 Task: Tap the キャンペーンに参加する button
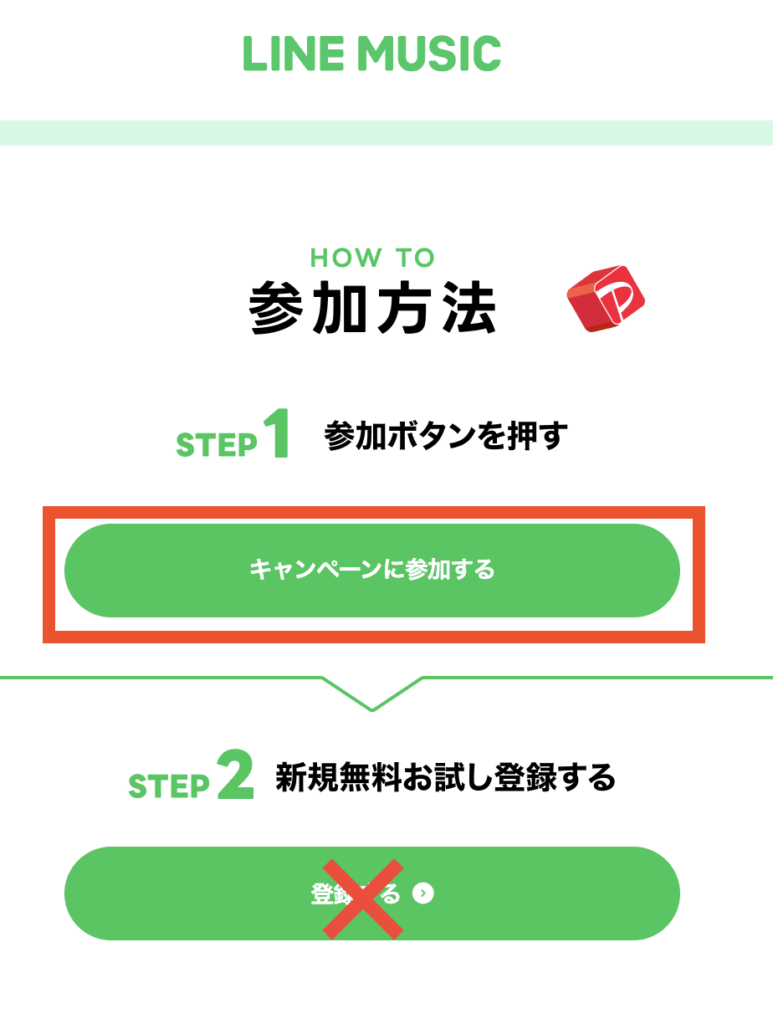[372, 570]
